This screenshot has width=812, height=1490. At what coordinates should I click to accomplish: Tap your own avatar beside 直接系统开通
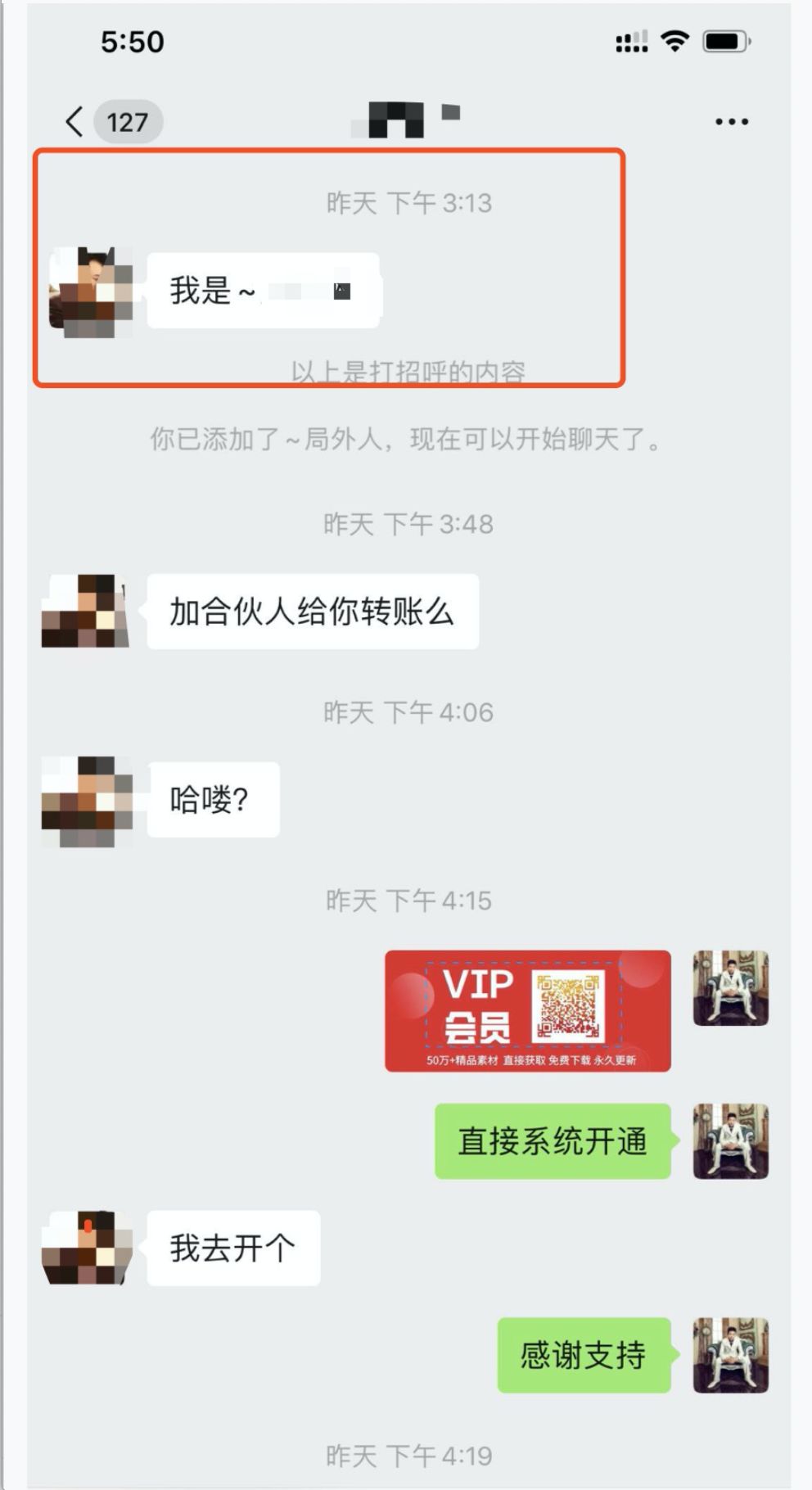pyautogui.click(x=730, y=1141)
